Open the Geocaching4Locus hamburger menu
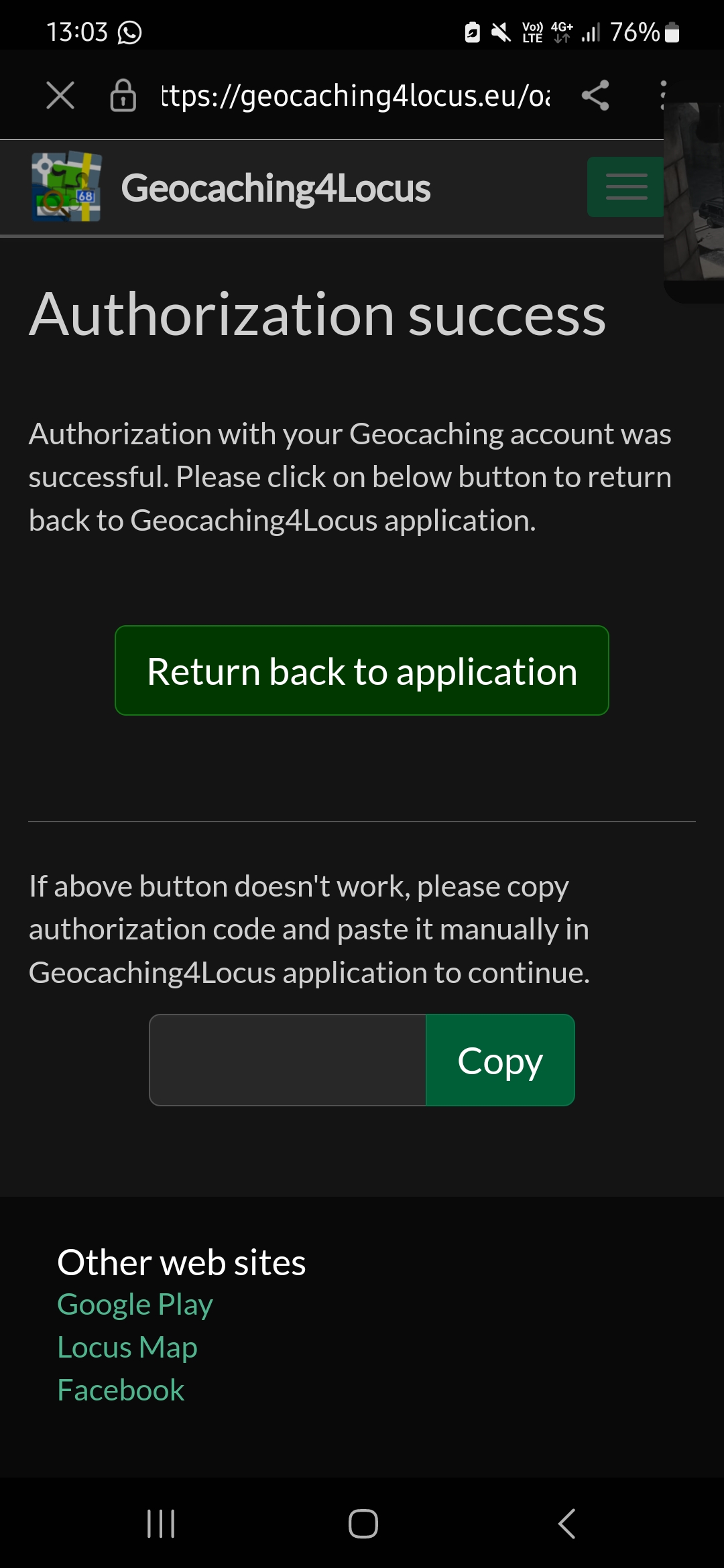 tap(625, 187)
